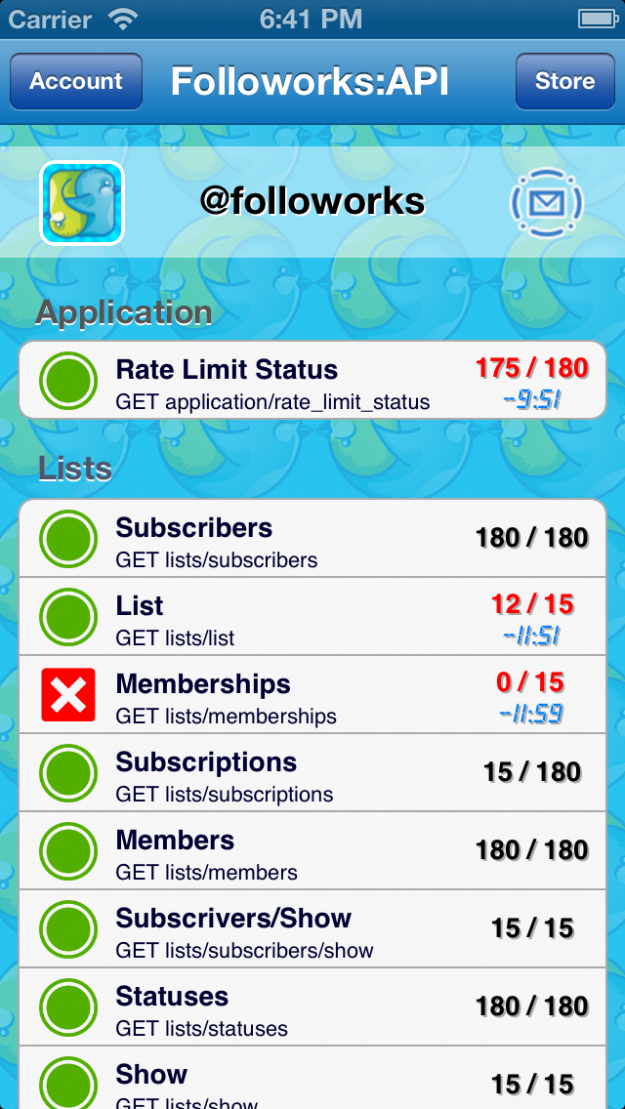Open the Account button
This screenshot has height=1109, width=625.
[76, 81]
